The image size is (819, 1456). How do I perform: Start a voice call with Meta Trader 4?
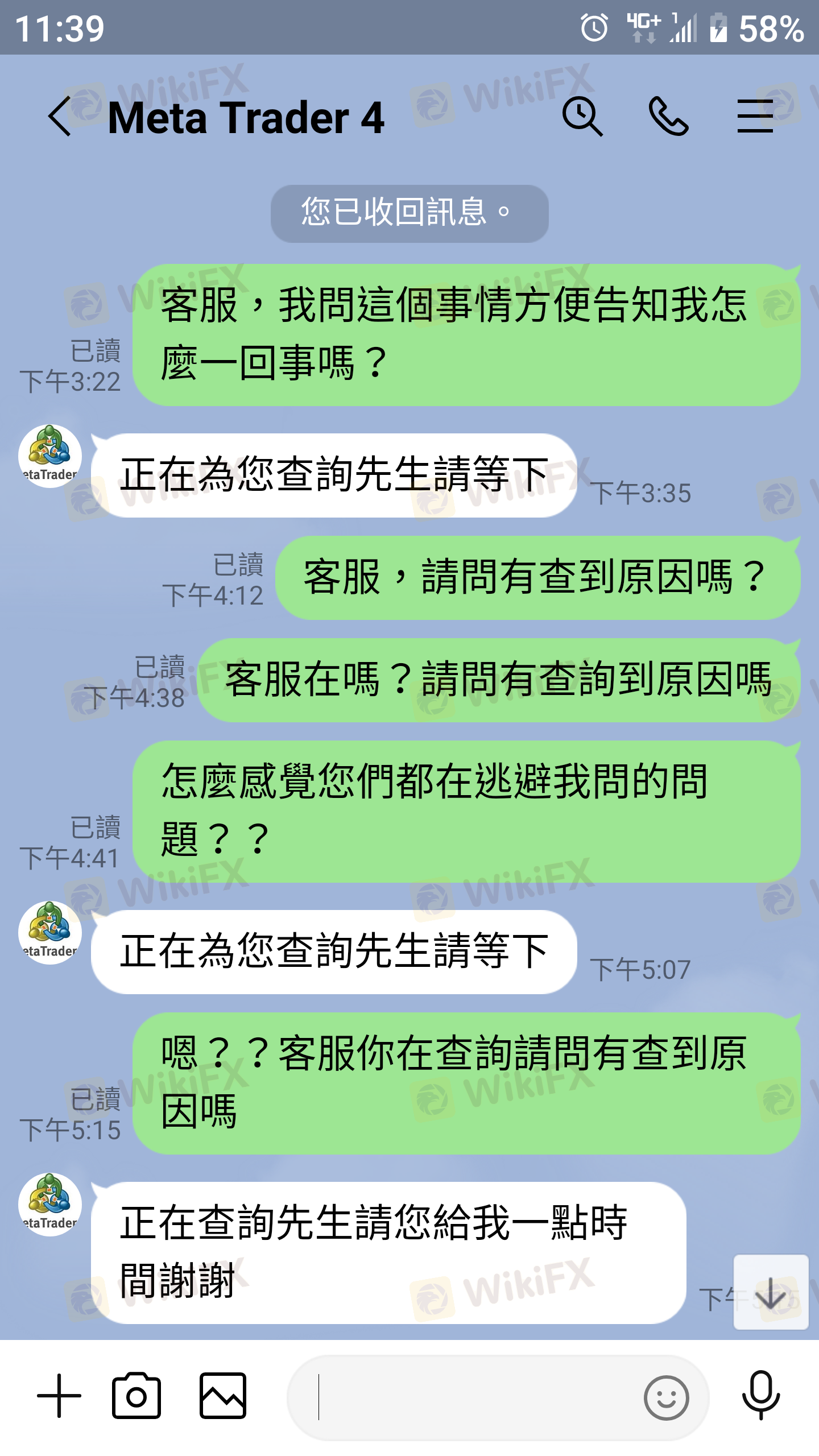coord(668,117)
